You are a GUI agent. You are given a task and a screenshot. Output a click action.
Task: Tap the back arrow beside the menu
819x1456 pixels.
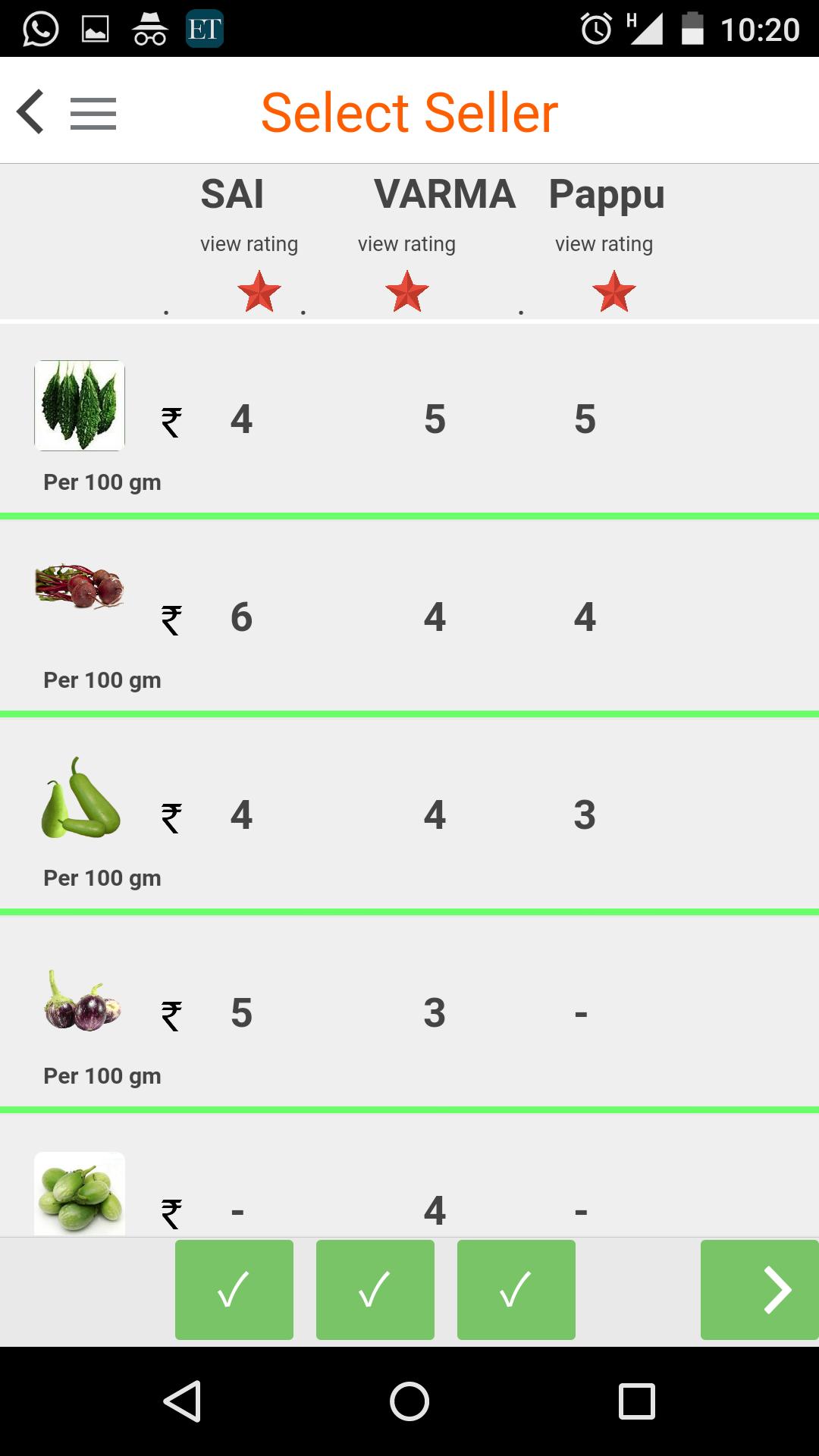[x=30, y=111]
